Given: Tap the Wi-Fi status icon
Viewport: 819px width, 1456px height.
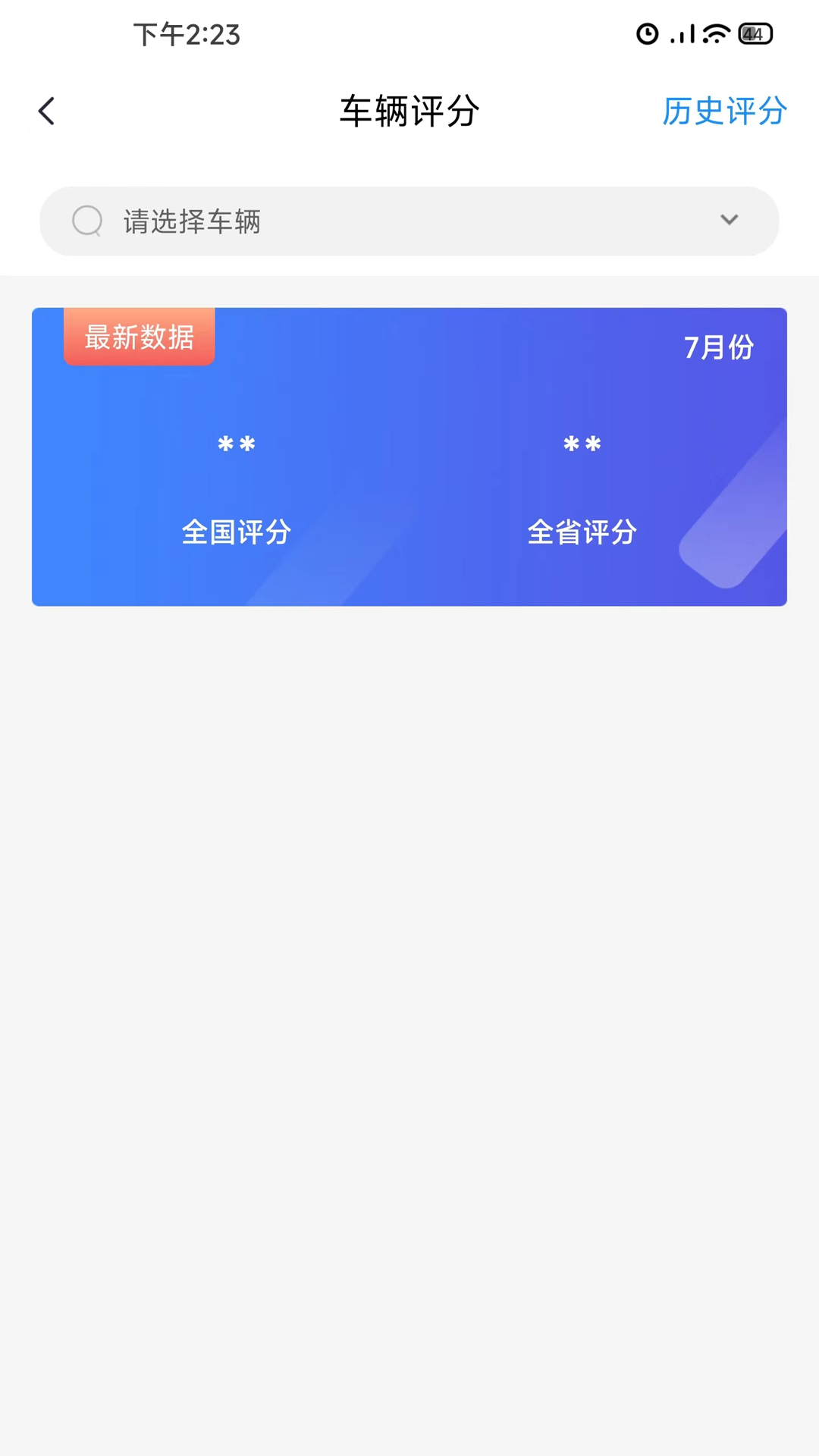Looking at the screenshot, I should coord(714,33).
